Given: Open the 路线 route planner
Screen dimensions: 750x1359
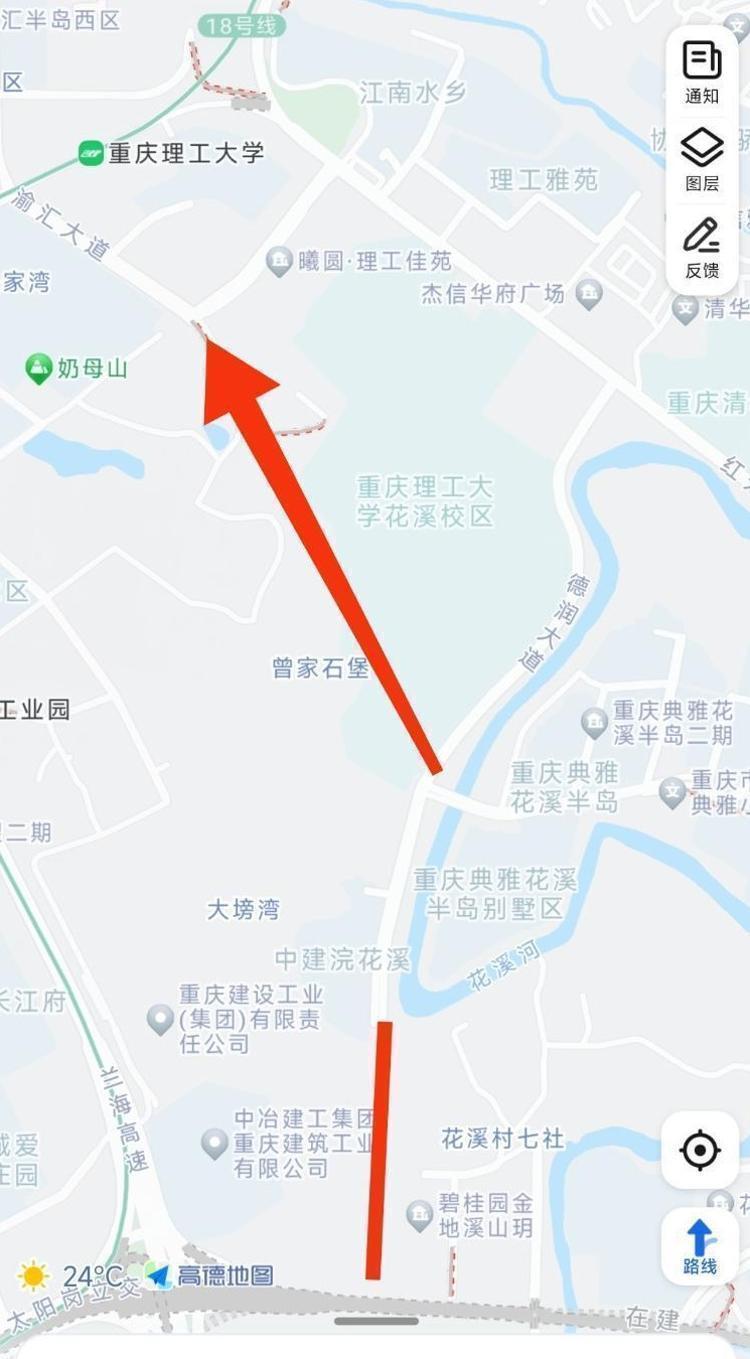Looking at the screenshot, I should pos(700,1246).
